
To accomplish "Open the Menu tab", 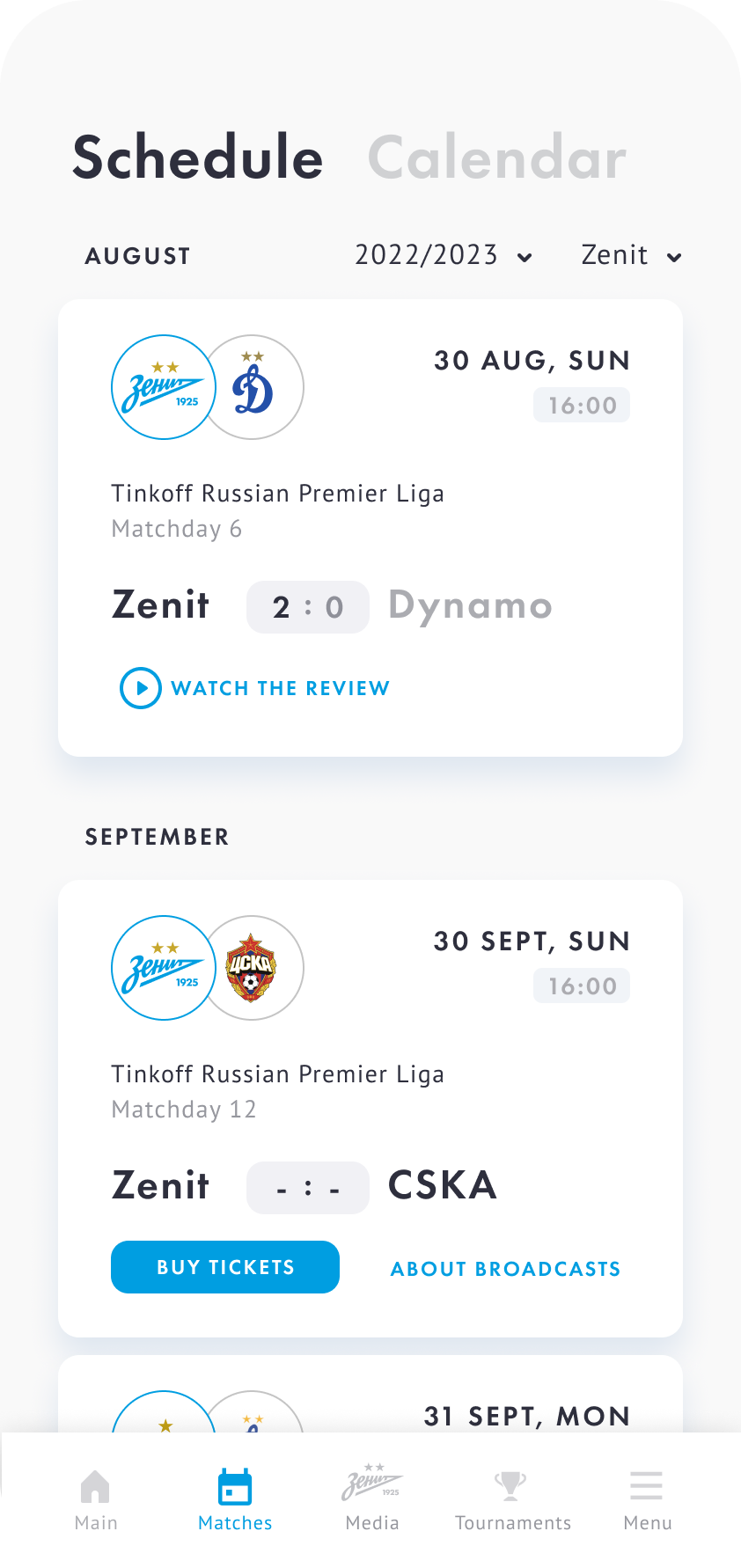I will [647, 1500].
